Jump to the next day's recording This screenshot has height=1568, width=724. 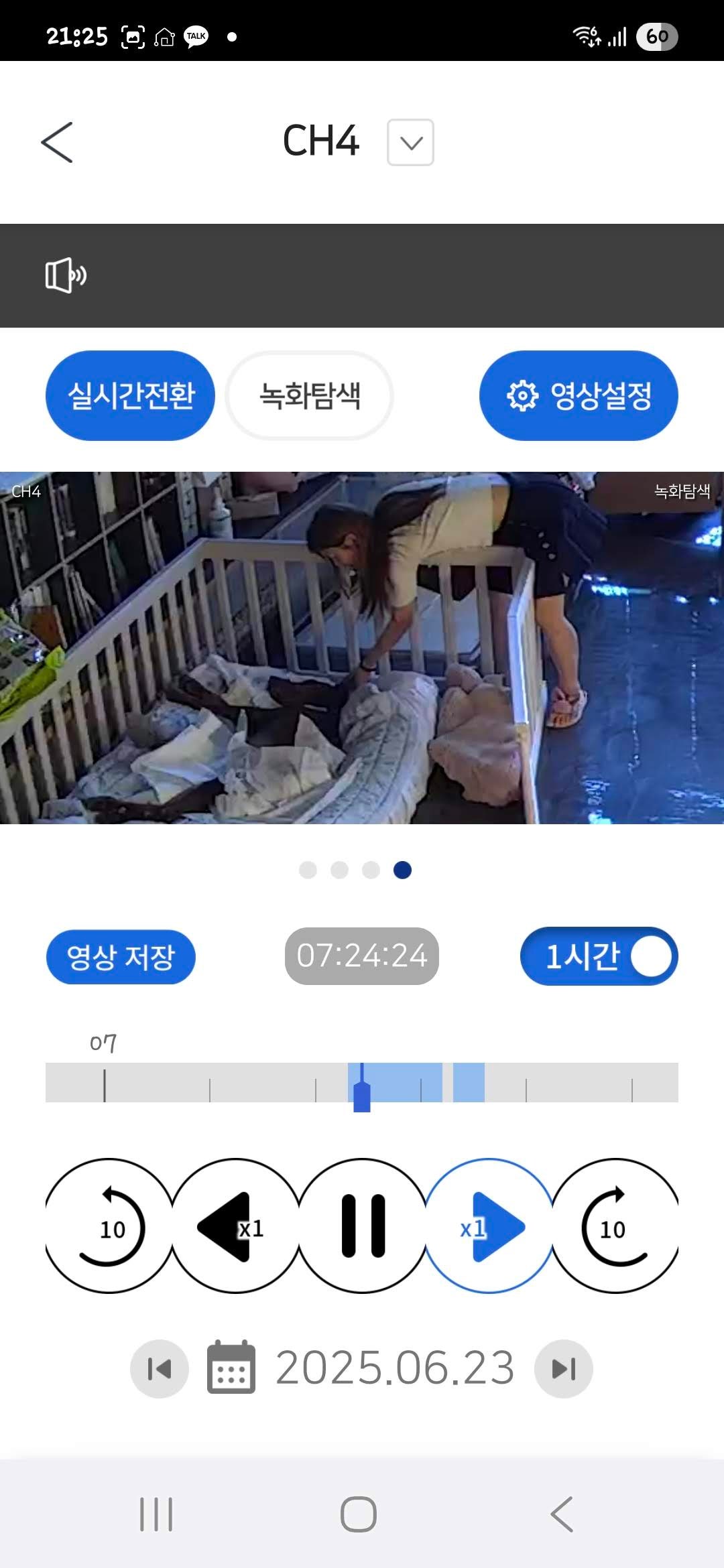(563, 1369)
